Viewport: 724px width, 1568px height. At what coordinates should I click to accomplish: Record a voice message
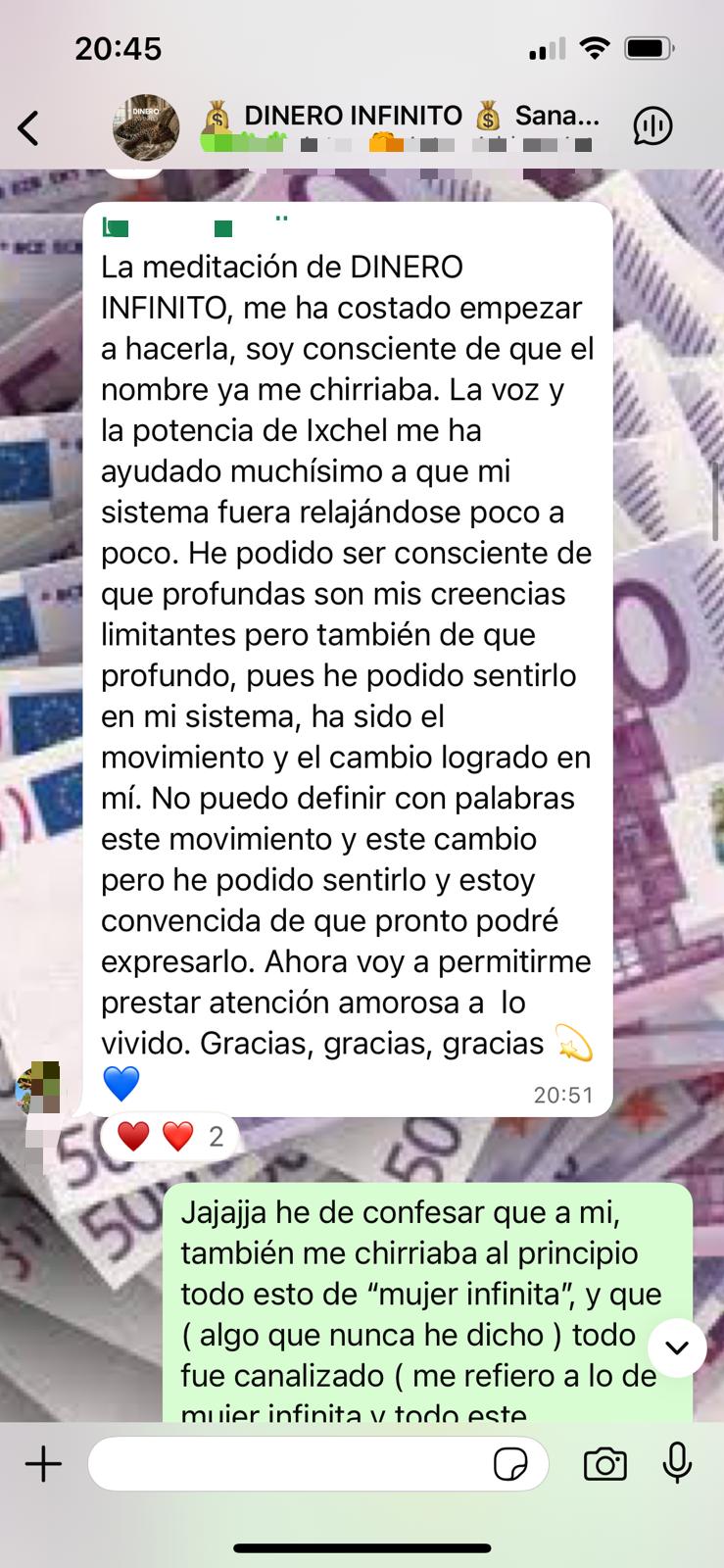click(x=677, y=1465)
